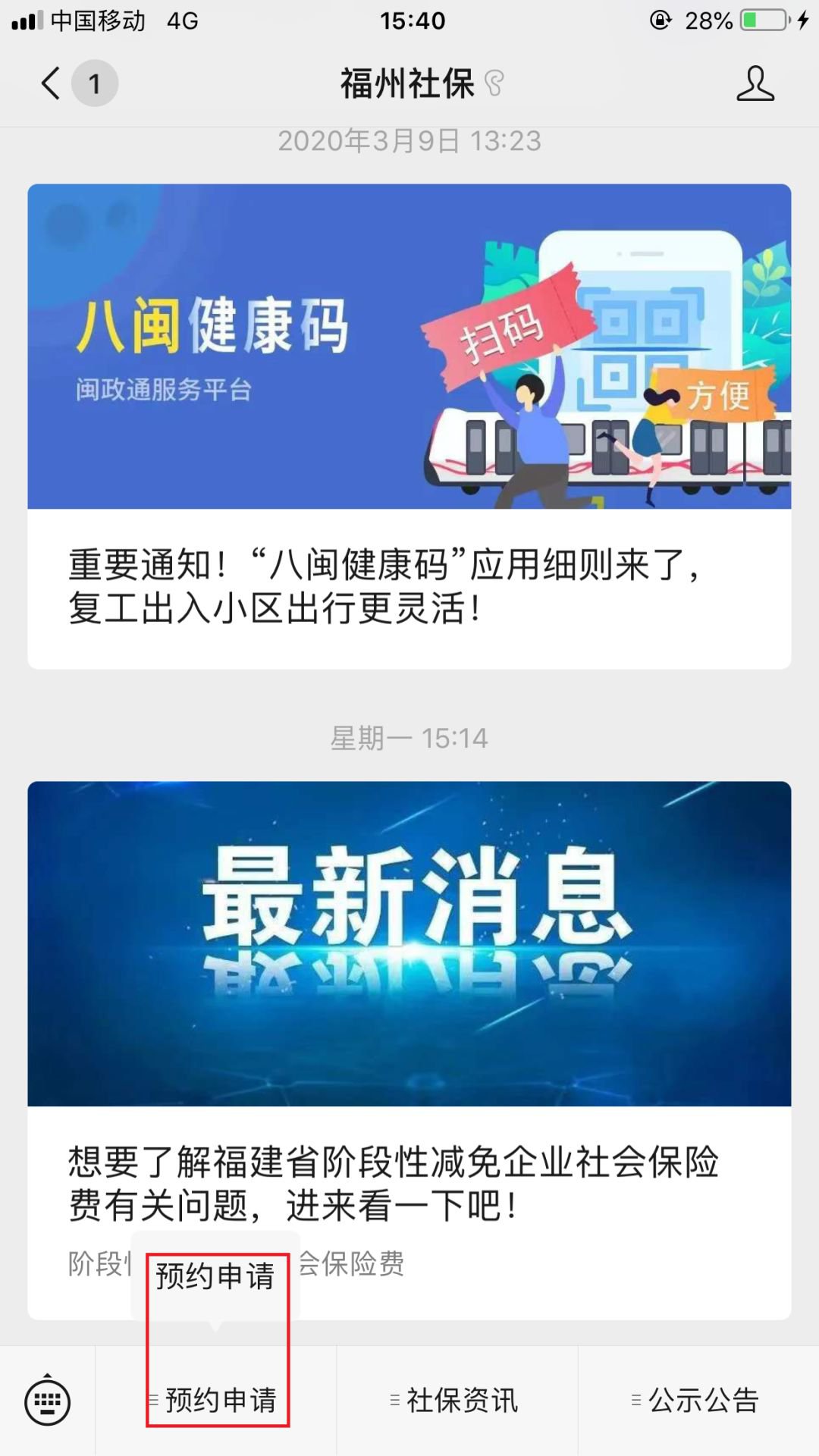Switch to keyboard input mode
The width and height of the screenshot is (819, 1456).
pos(47,1401)
